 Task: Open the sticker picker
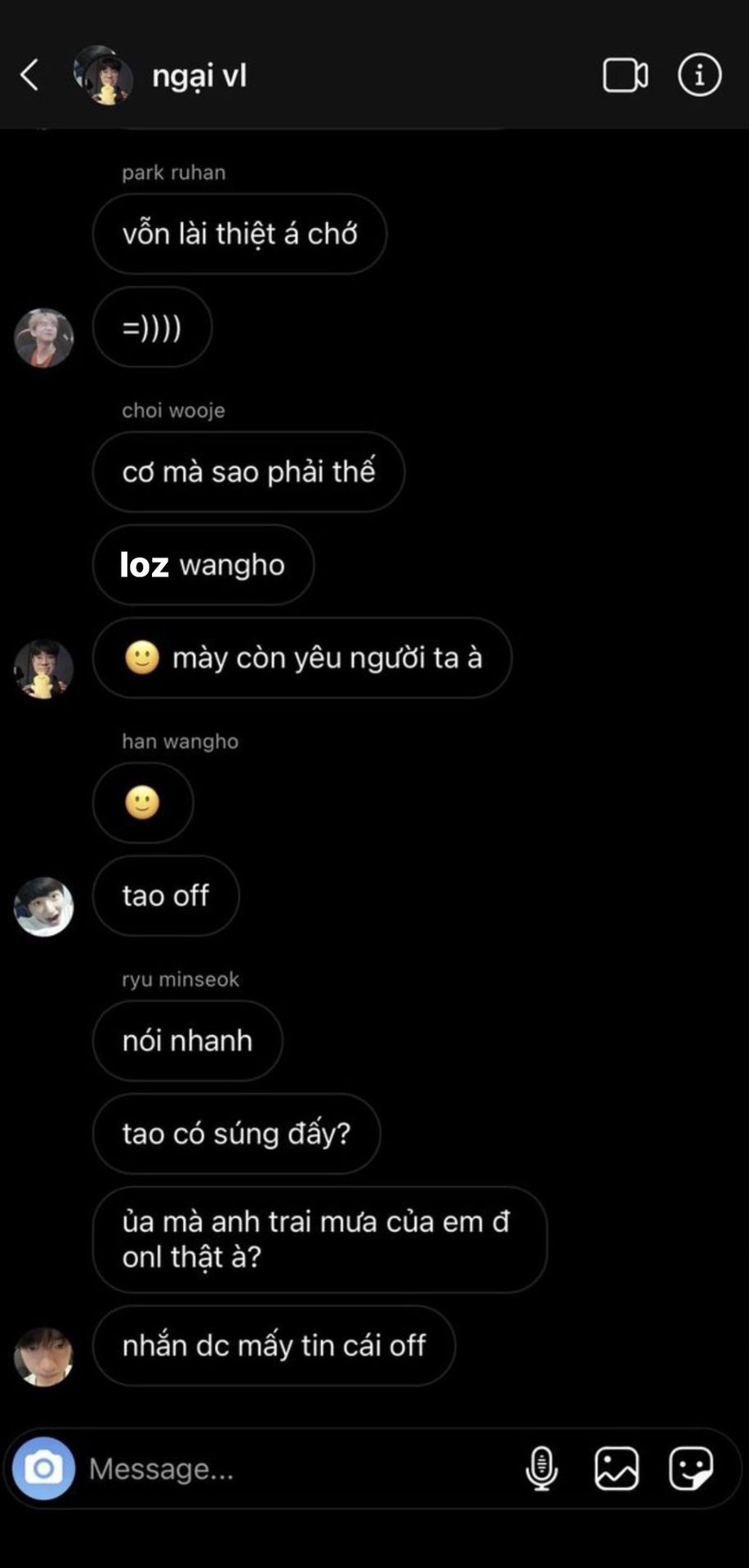point(690,1468)
